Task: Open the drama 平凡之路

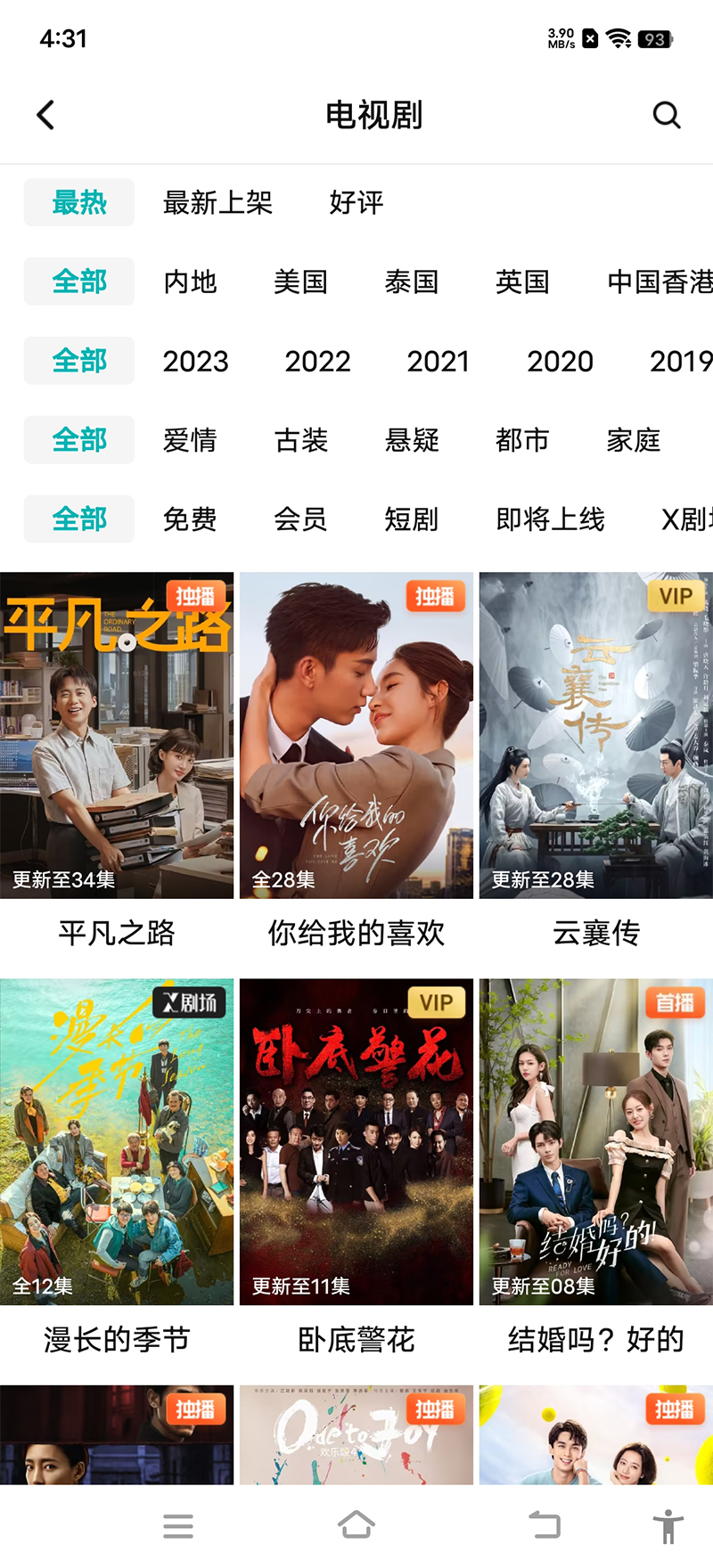Action: [117, 735]
